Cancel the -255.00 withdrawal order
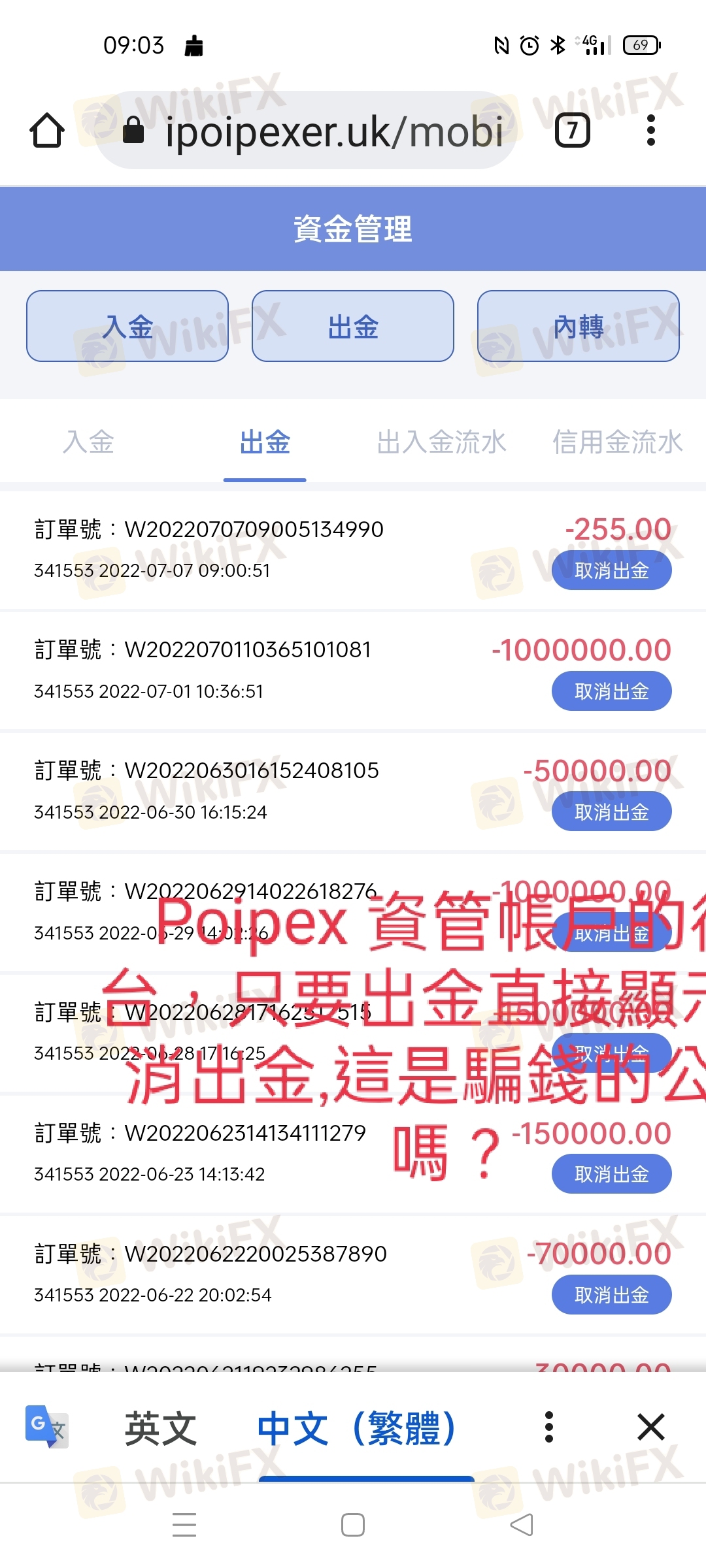Image resolution: width=706 pixels, height=1568 pixels. coord(612,570)
